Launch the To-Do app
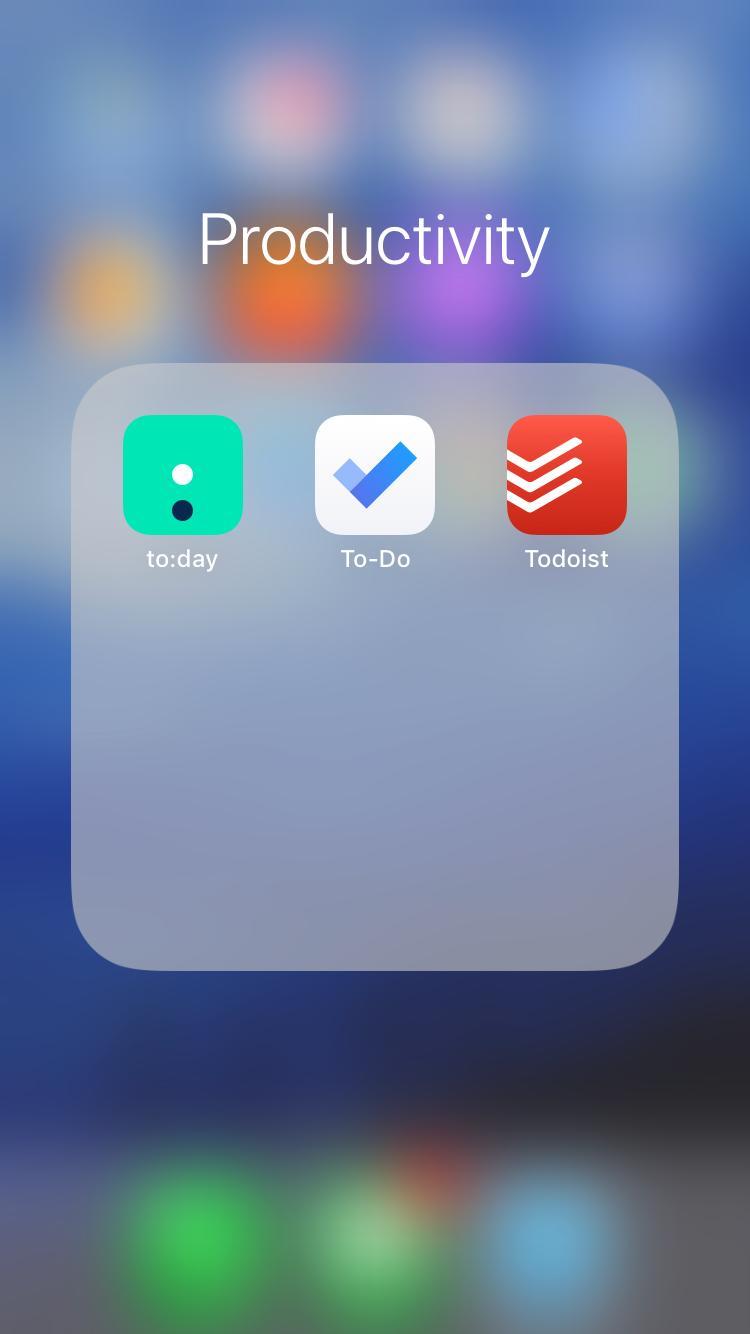This screenshot has height=1334, width=750. coord(375,475)
